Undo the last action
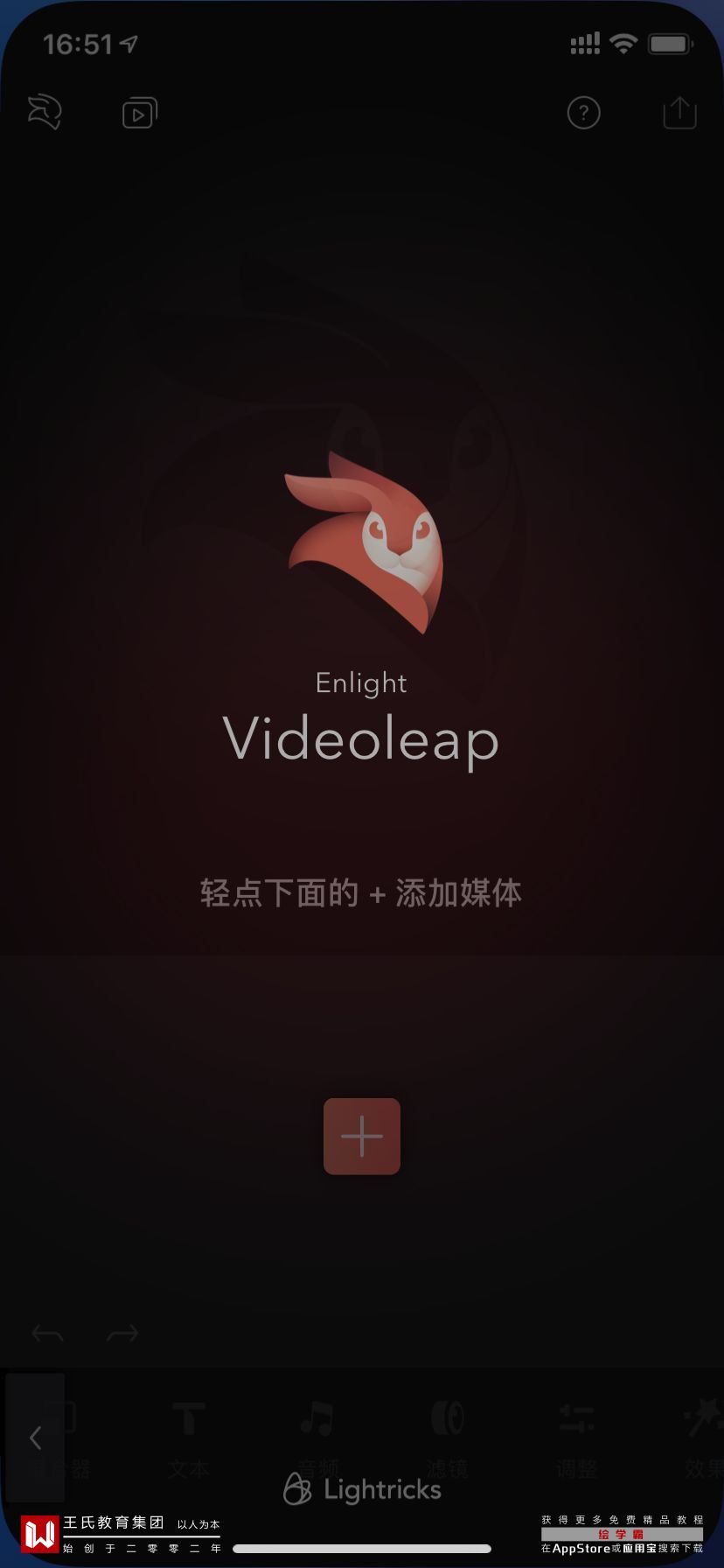This screenshot has height=1568, width=724. click(47, 1333)
